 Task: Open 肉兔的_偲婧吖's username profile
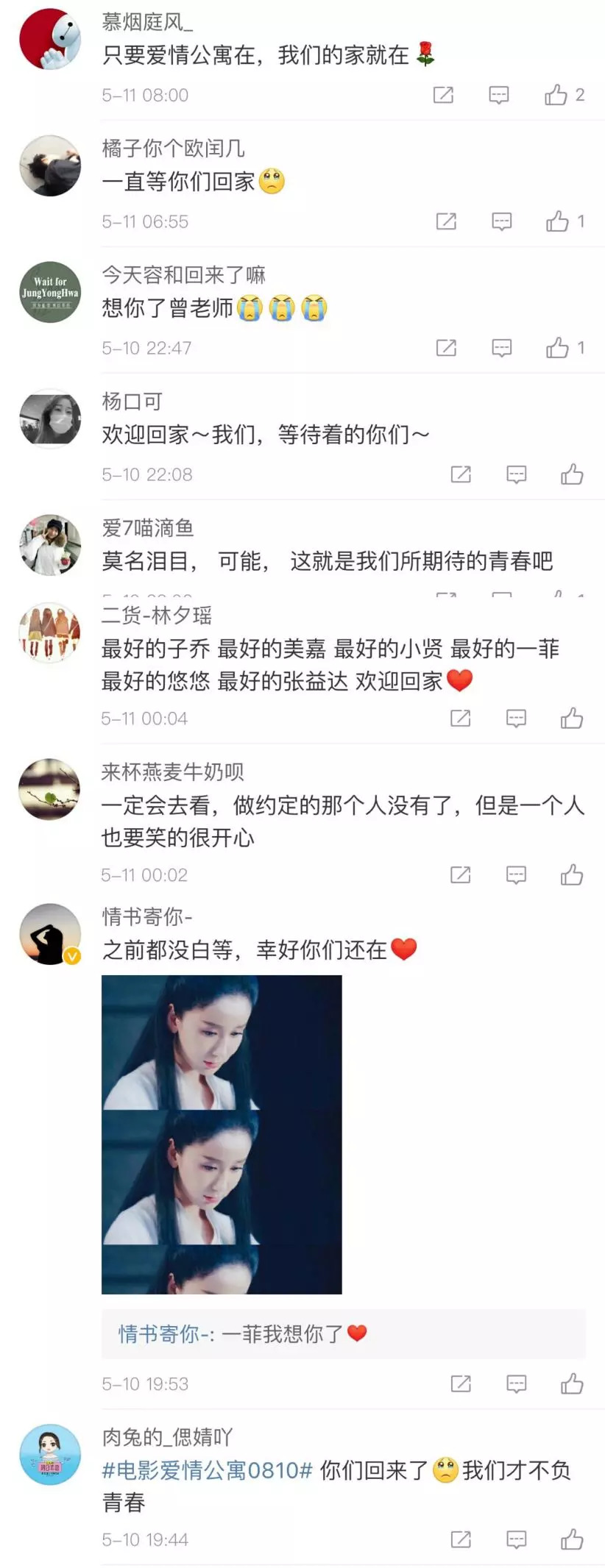click(x=167, y=1436)
